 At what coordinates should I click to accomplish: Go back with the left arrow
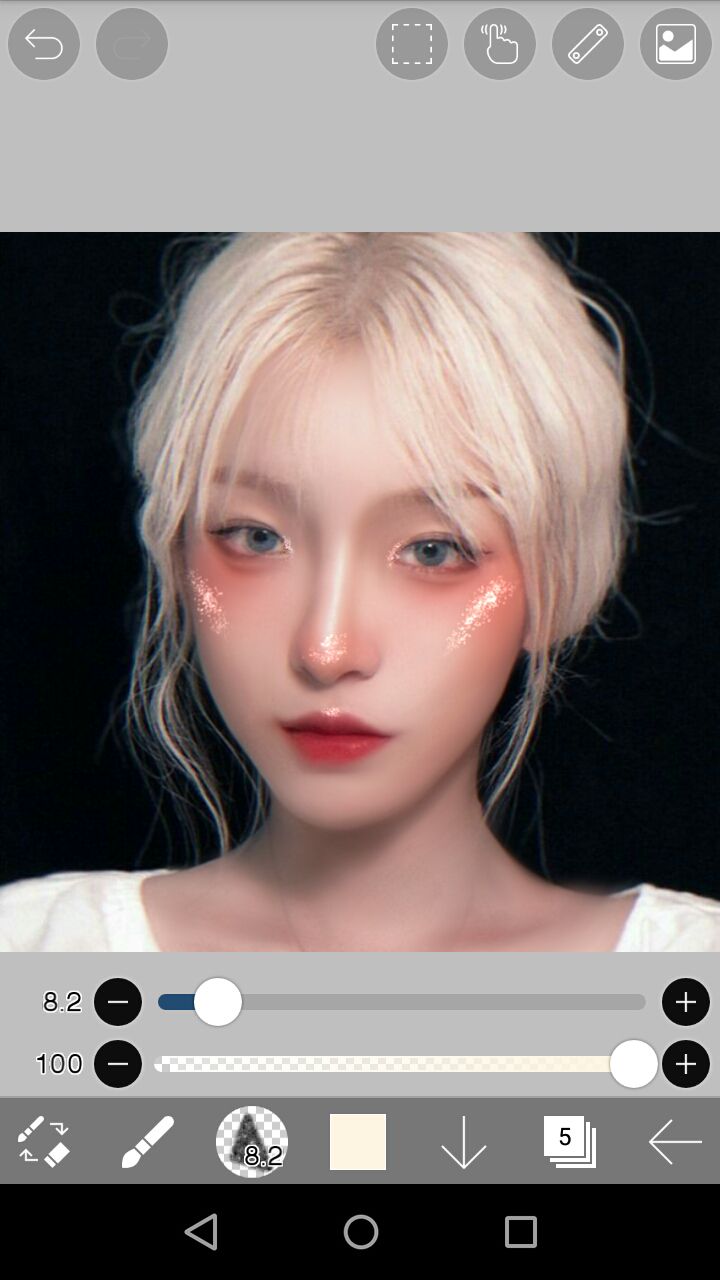(675, 1142)
